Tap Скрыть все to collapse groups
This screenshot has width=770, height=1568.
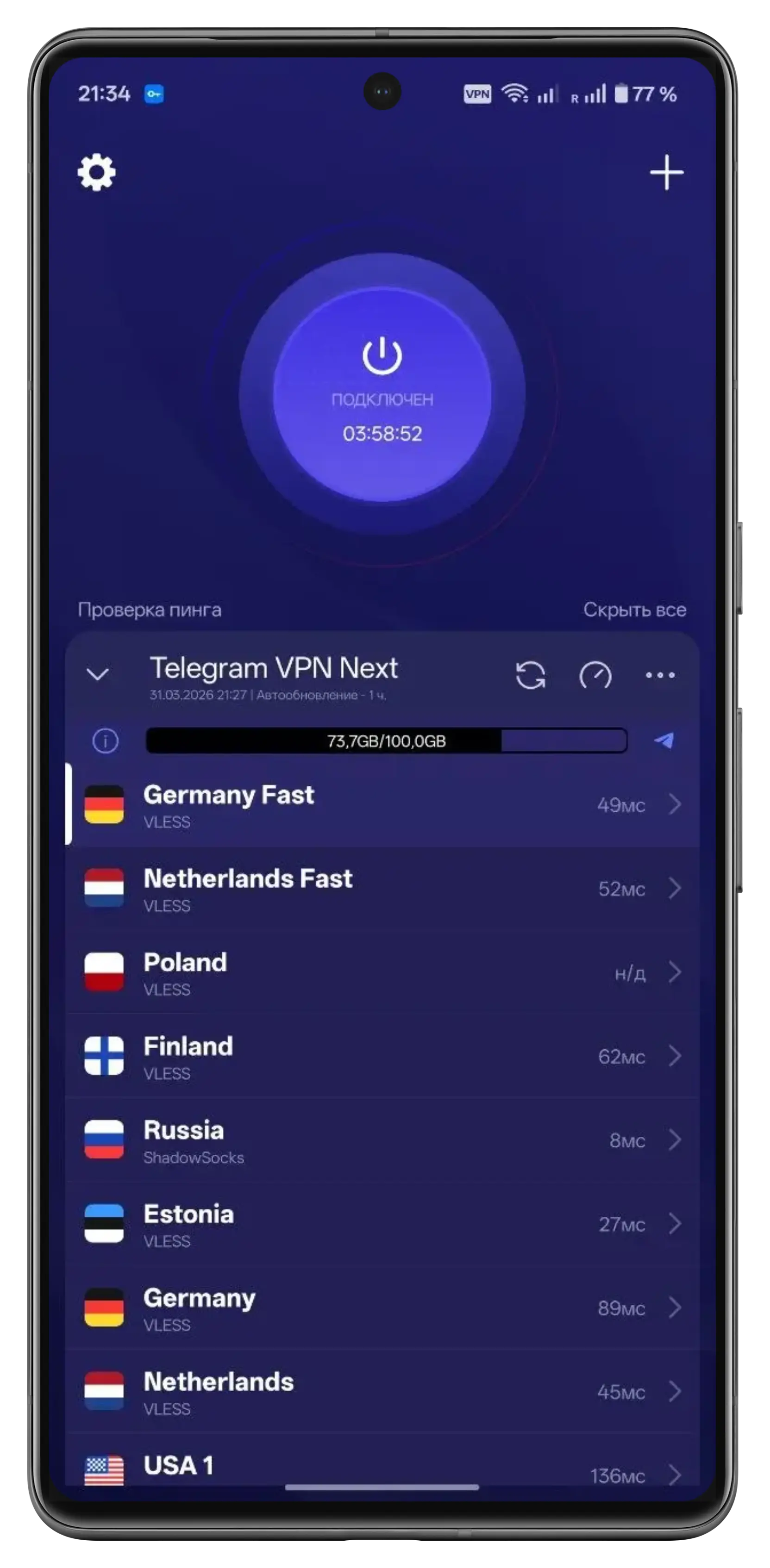point(634,610)
